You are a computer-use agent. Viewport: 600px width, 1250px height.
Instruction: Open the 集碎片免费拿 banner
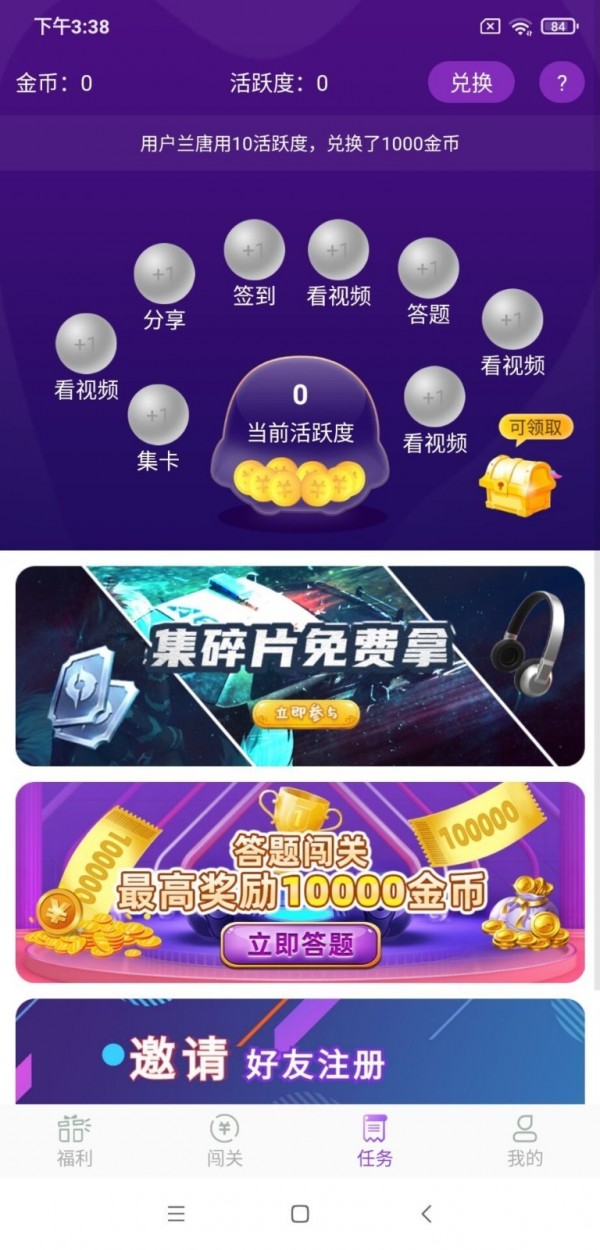pos(300,666)
